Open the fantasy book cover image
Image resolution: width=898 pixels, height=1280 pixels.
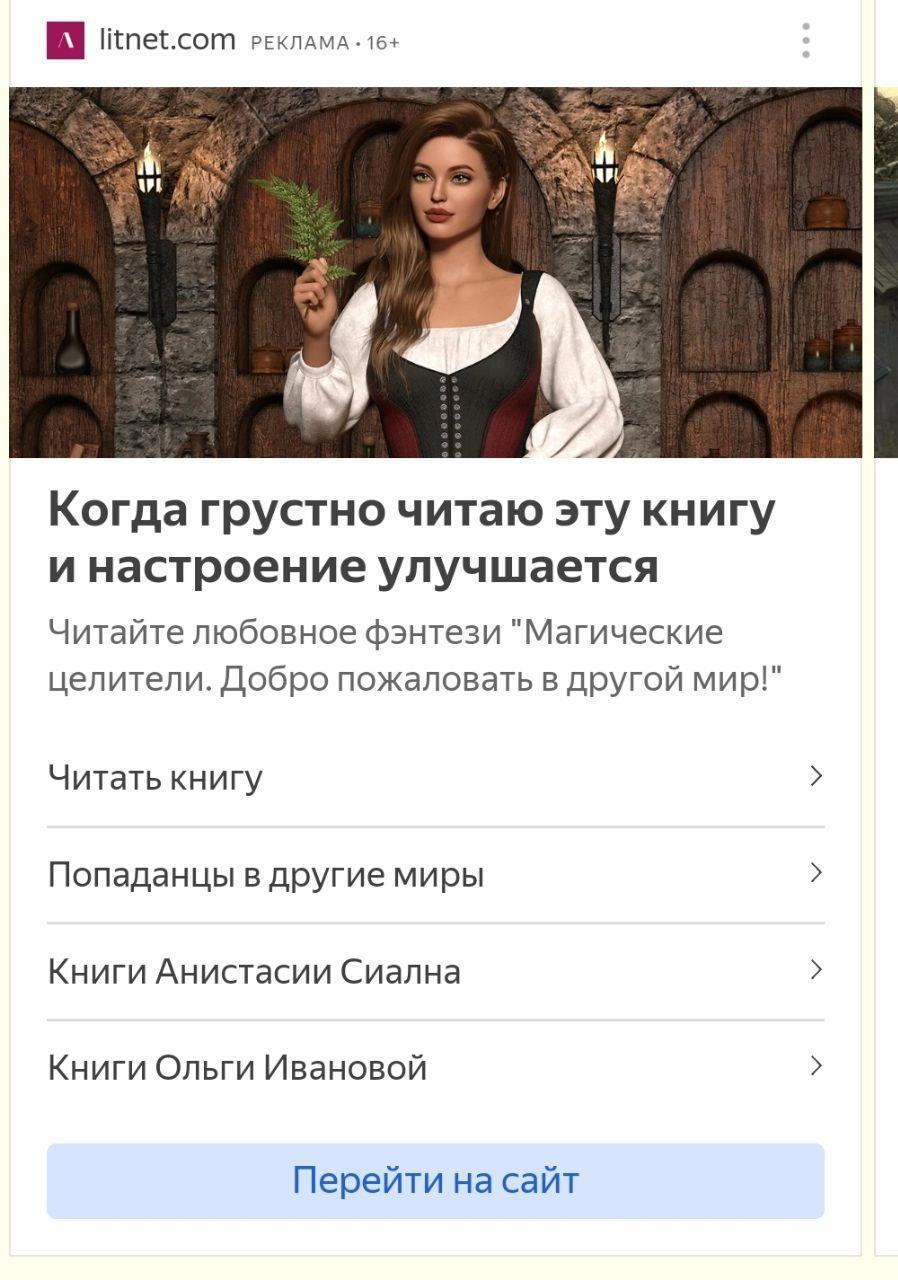435,272
